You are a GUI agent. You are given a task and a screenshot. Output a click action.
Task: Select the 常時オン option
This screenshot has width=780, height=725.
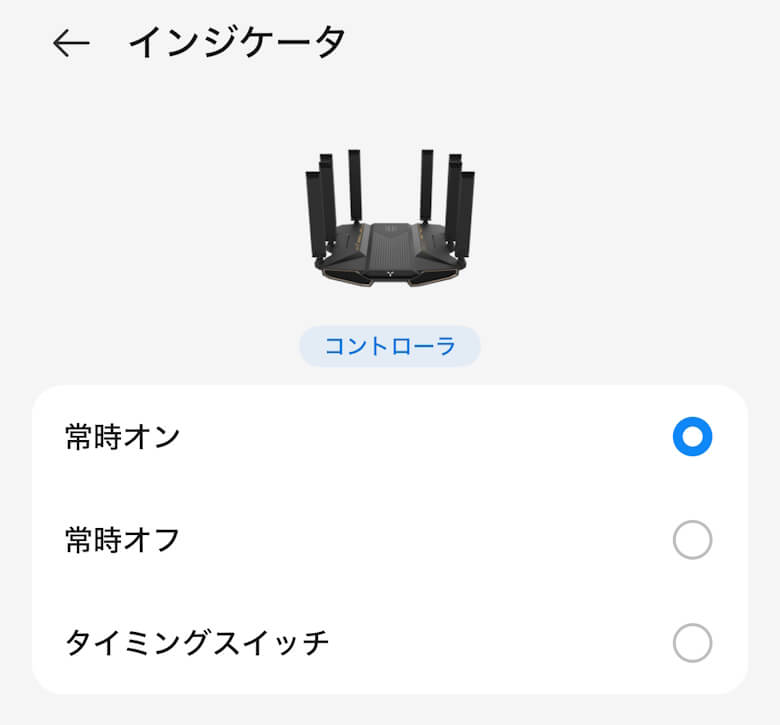point(692,437)
